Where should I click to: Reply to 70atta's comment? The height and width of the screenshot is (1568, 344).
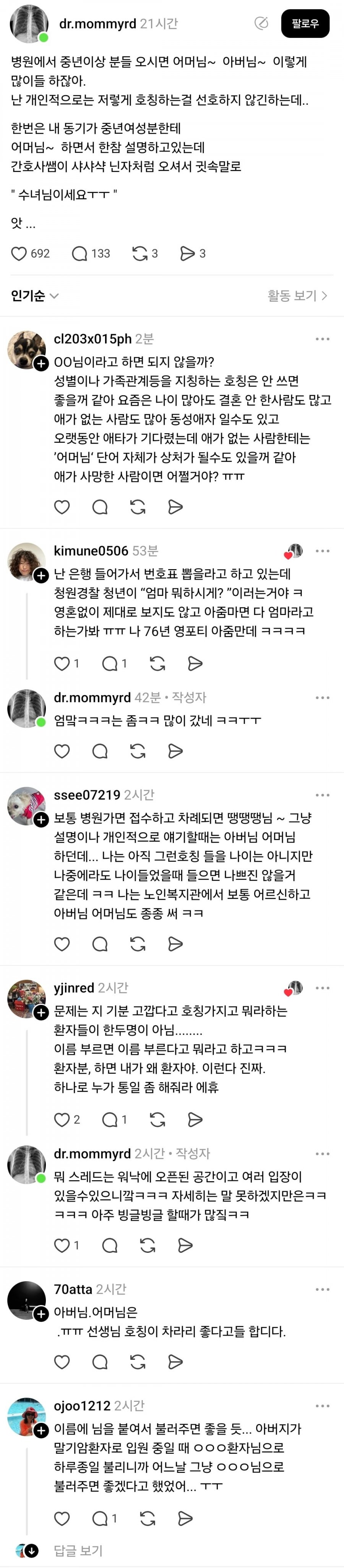point(100,1362)
